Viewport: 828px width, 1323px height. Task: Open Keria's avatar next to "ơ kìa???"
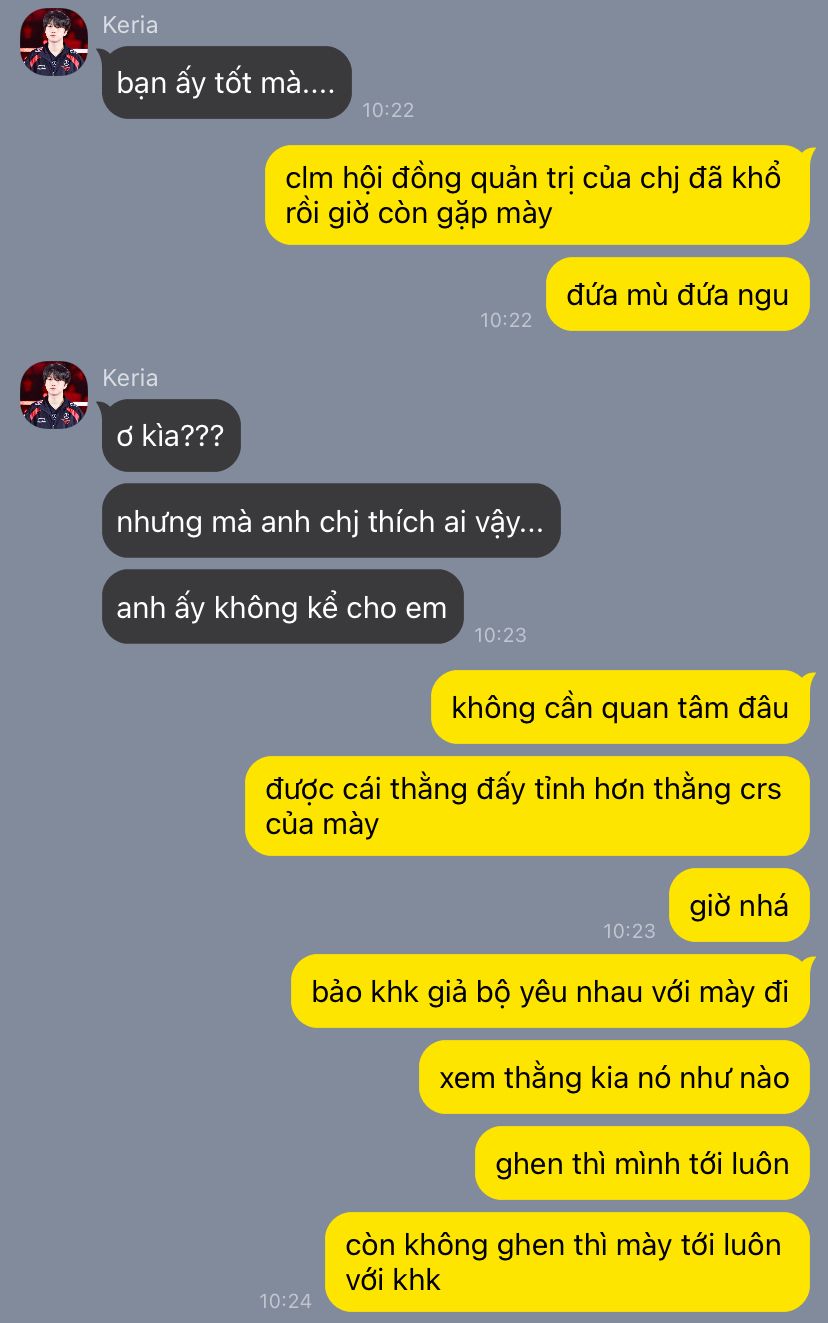coord(54,395)
